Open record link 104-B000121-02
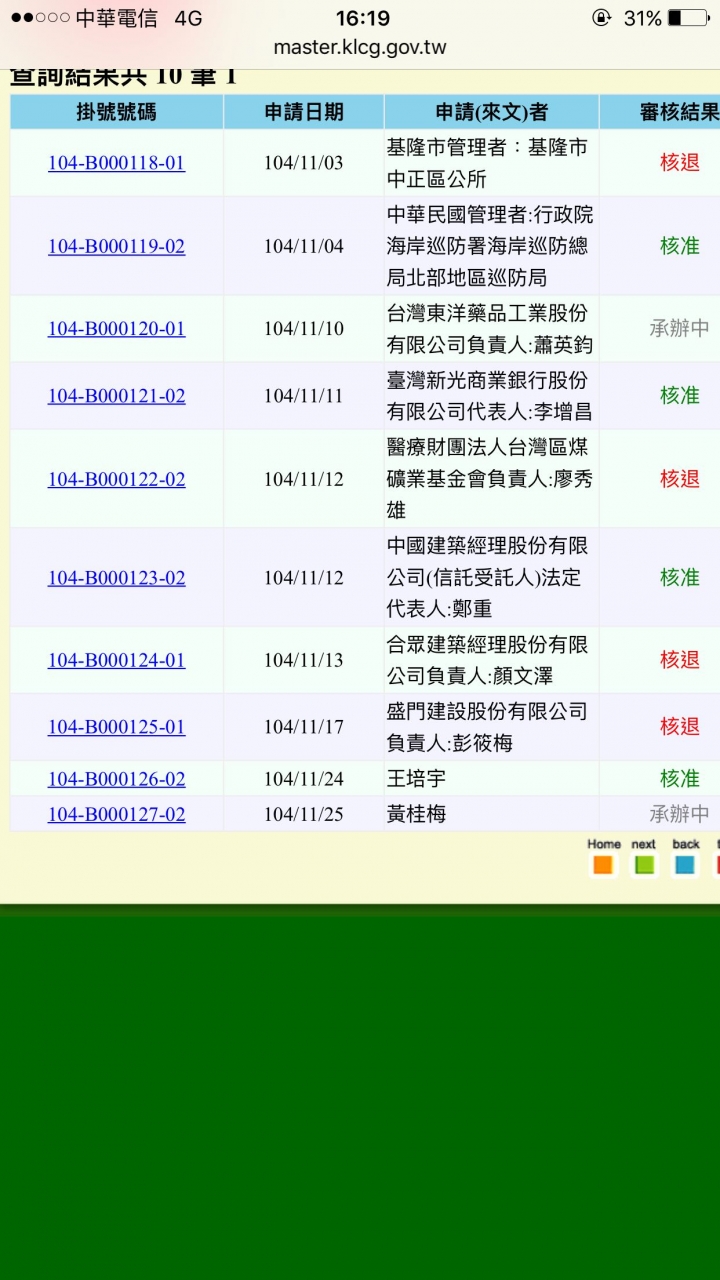The height and width of the screenshot is (1280, 720). pyautogui.click(x=116, y=396)
